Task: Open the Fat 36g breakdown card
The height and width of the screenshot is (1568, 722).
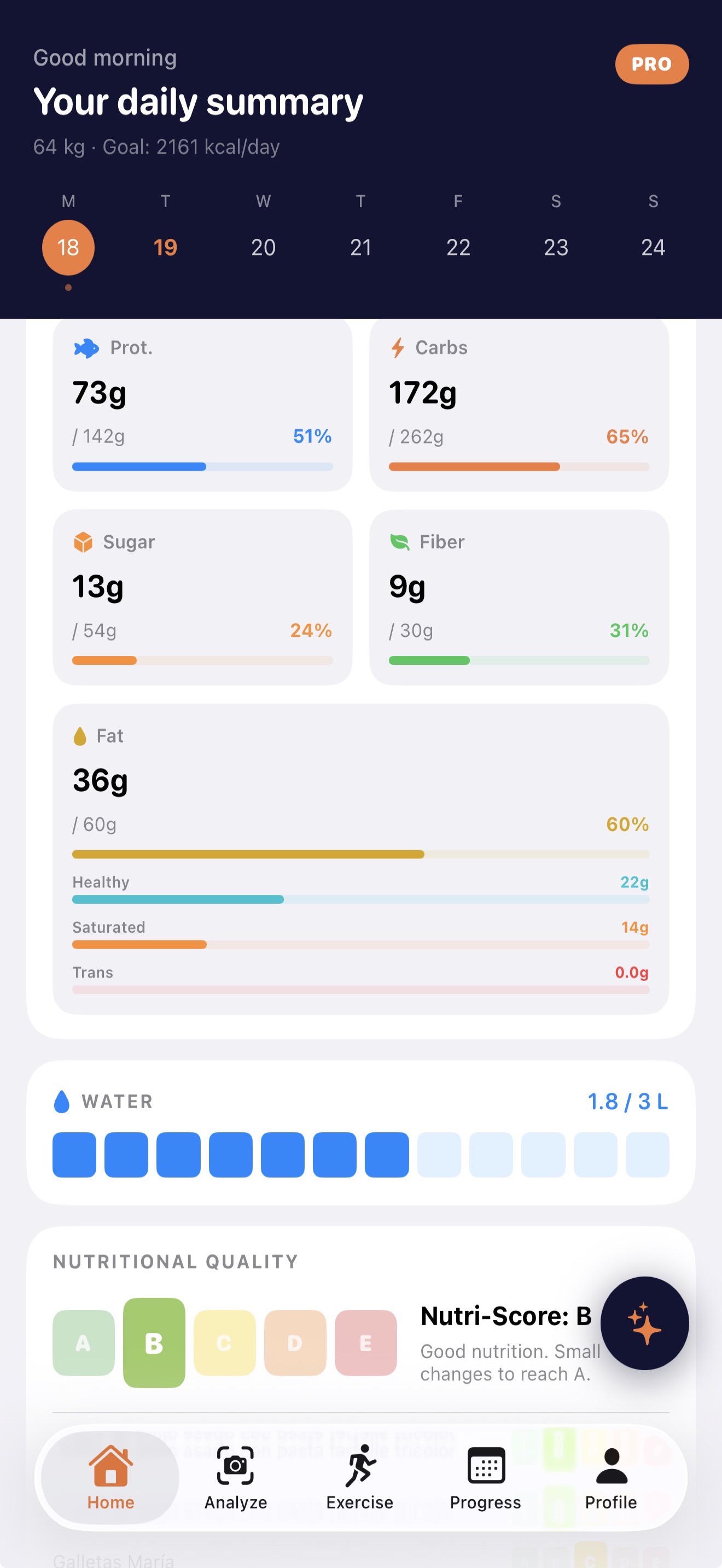Action: pyautogui.click(x=361, y=859)
